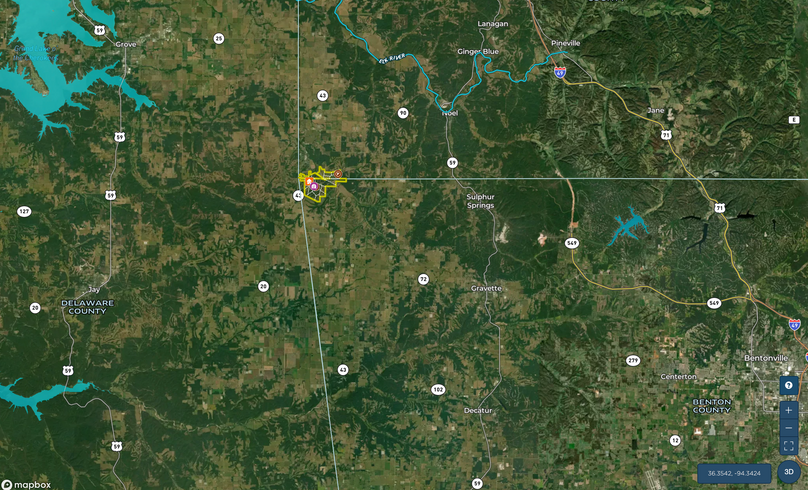Select the purple map marker

click(314, 186)
